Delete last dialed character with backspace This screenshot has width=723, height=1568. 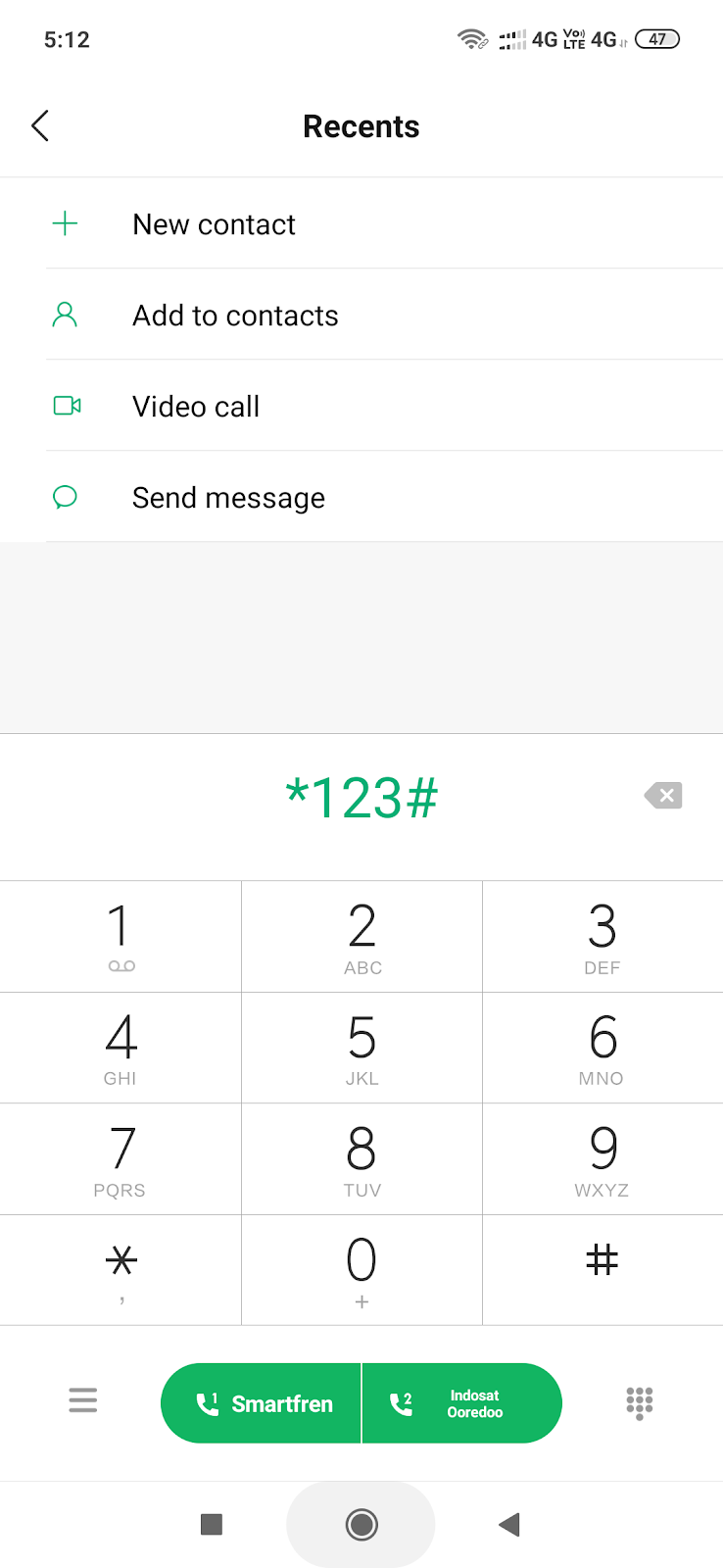click(x=663, y=796)
